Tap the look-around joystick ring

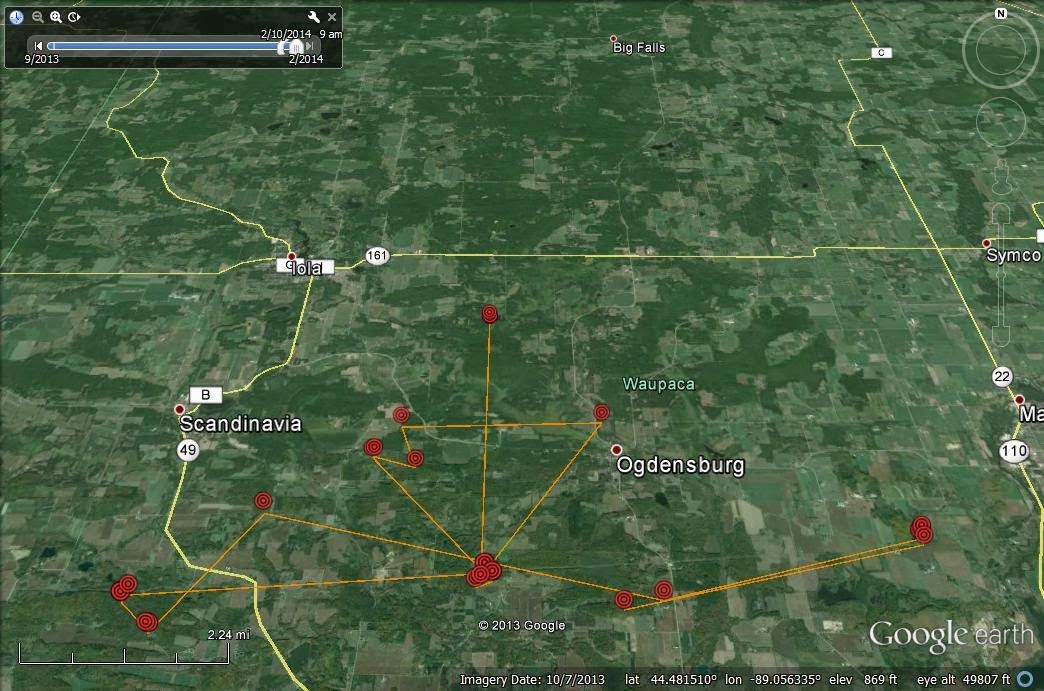[1001, 48]
